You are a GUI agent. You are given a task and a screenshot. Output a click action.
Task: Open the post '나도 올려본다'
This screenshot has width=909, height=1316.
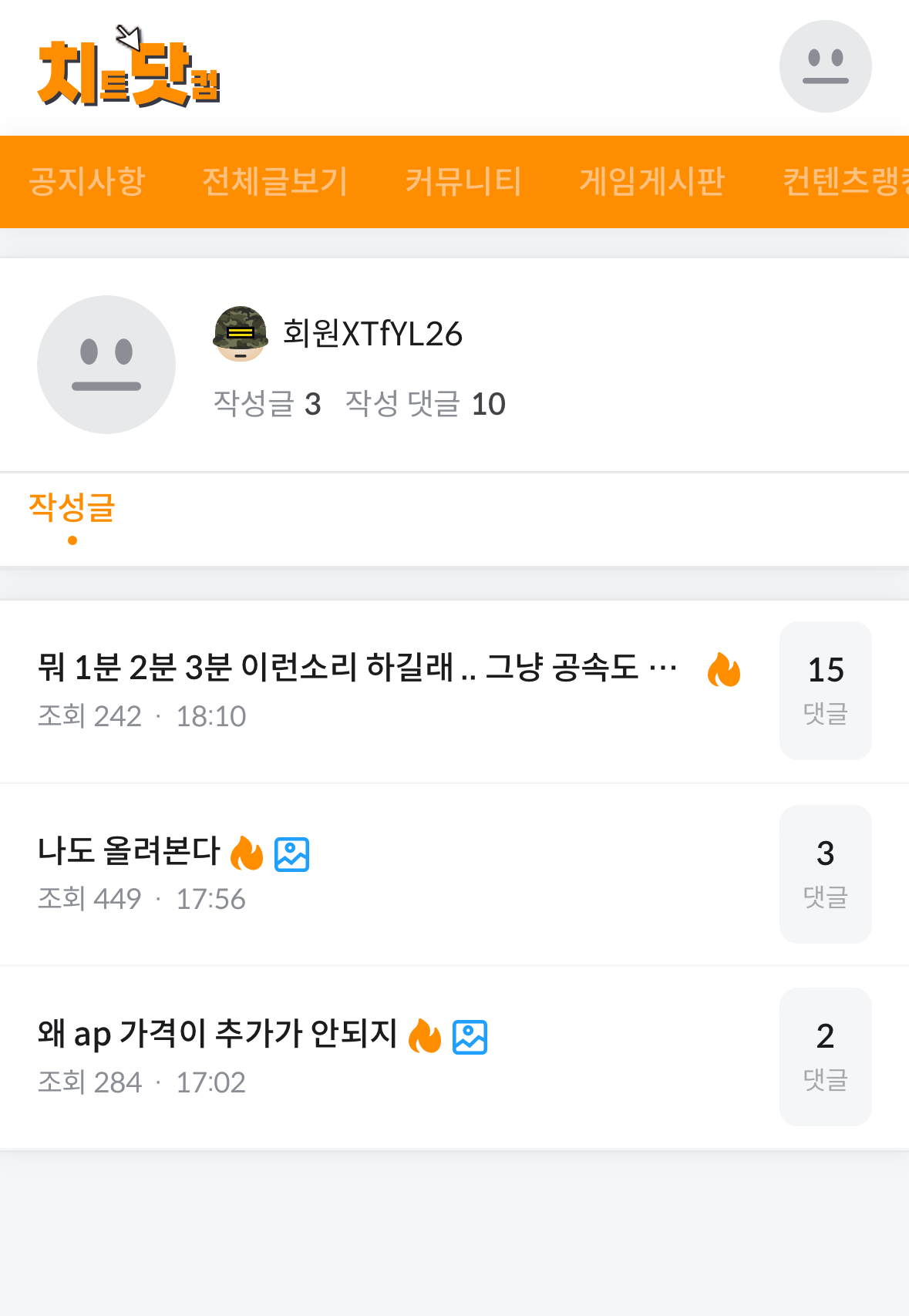pyautogui.click(x=130, y=851)
